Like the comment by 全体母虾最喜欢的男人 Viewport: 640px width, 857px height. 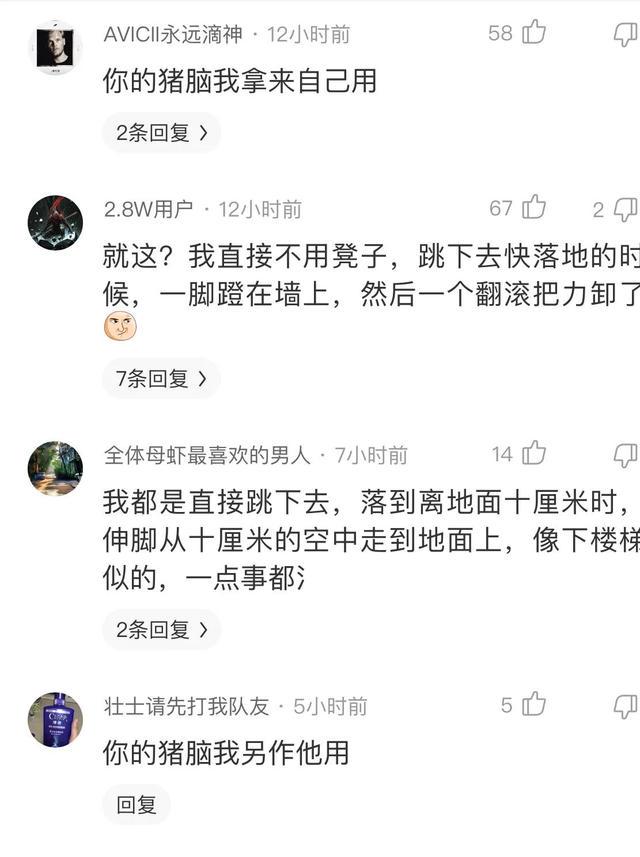click(x=534, y=454)
